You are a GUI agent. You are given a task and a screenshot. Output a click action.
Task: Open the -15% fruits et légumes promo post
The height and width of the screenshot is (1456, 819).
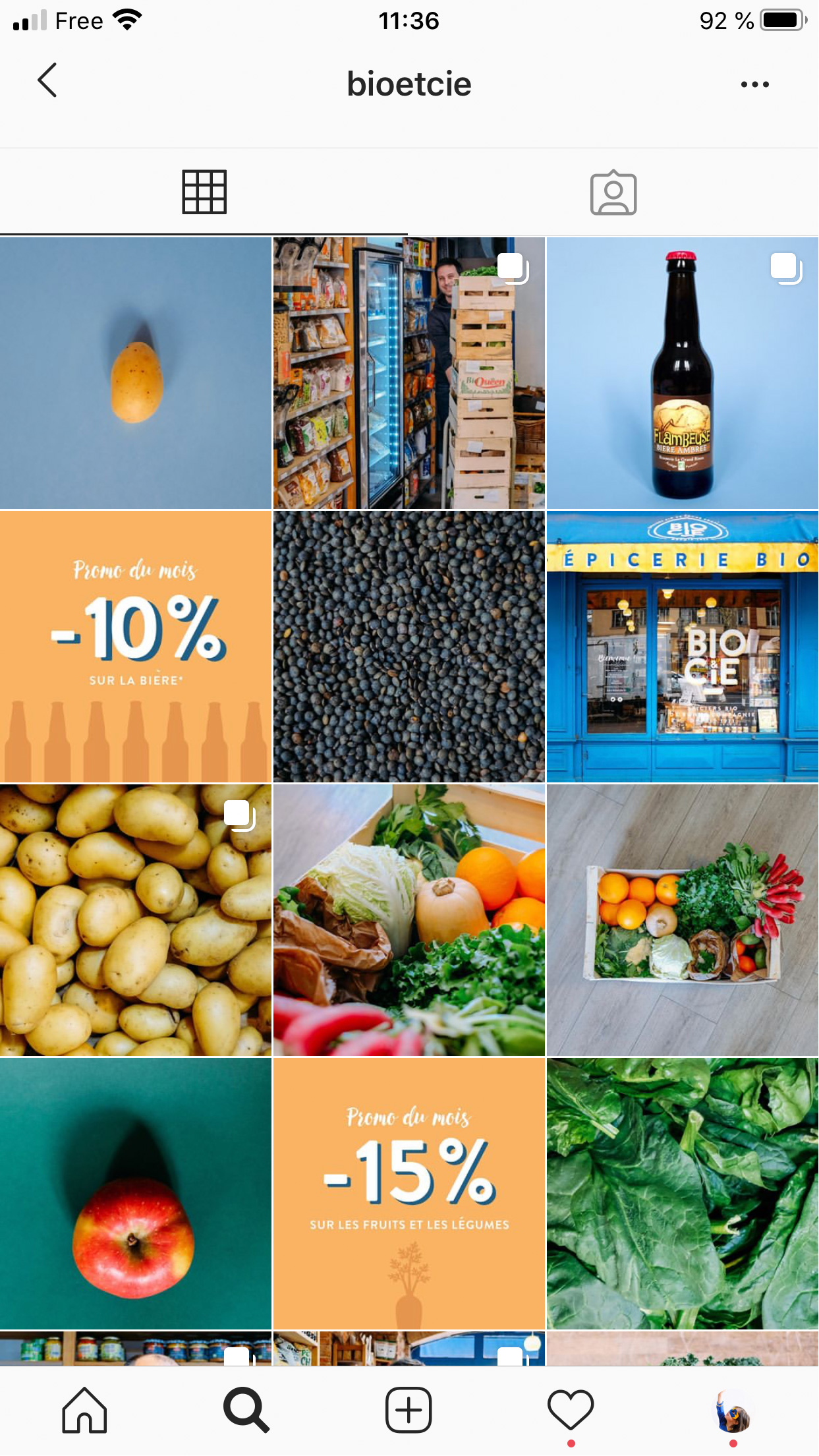pyautogui.click(x=409, y=1194)
